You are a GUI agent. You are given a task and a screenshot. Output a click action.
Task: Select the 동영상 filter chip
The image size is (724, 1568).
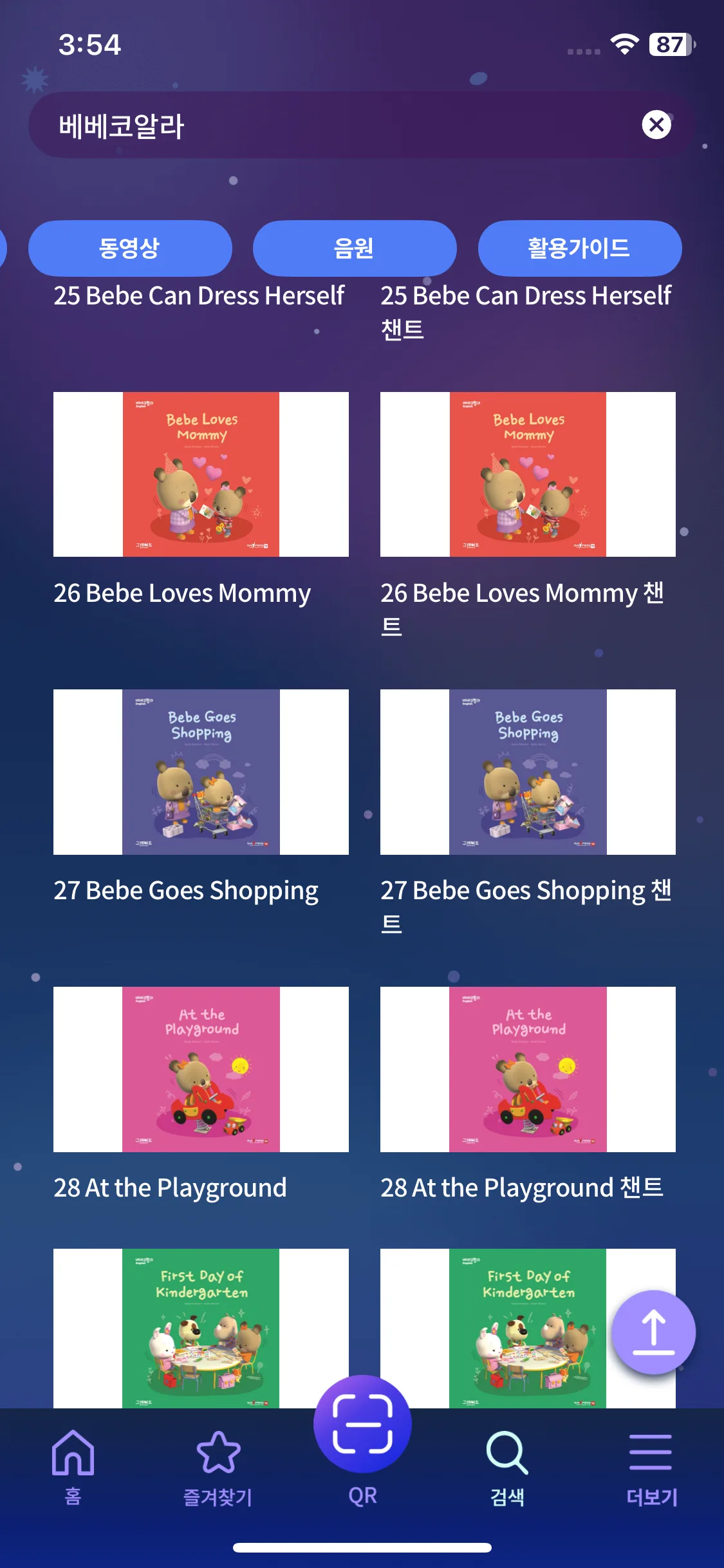point(130,248)
